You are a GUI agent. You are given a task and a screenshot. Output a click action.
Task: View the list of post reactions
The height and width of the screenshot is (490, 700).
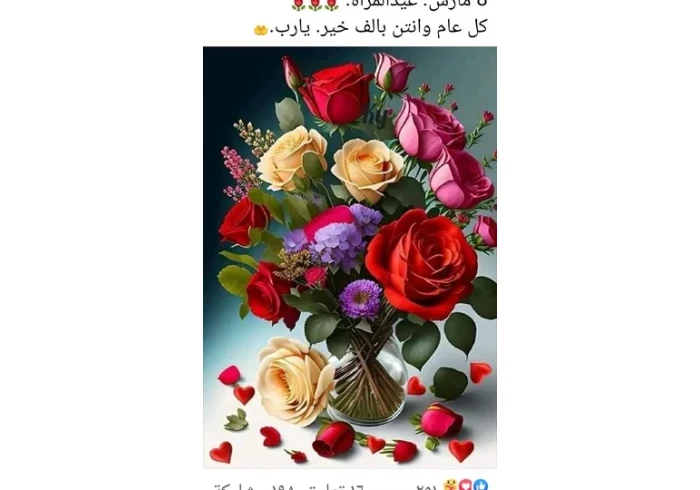pos(453,485)
